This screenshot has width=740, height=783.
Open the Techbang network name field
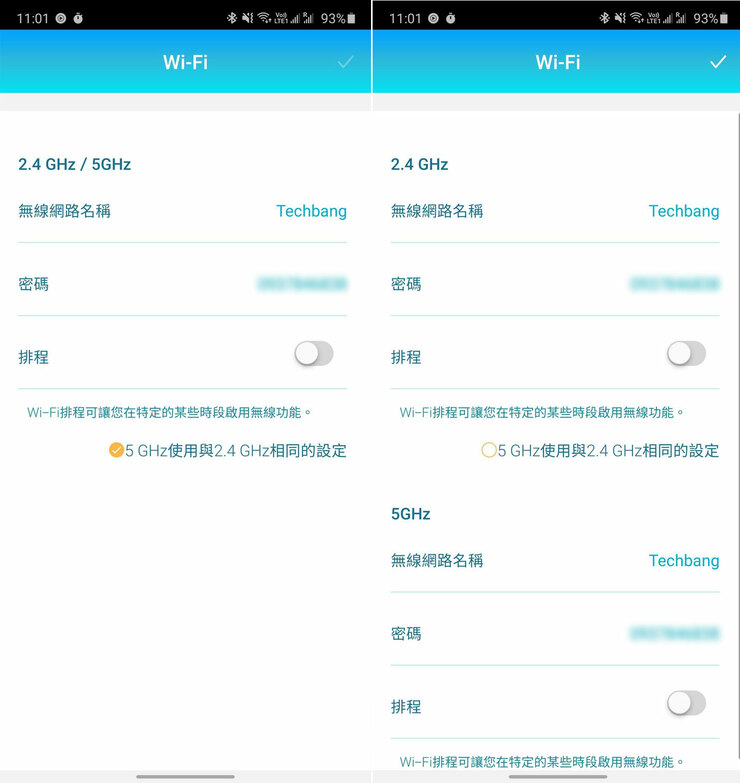(x=311, y=211)
